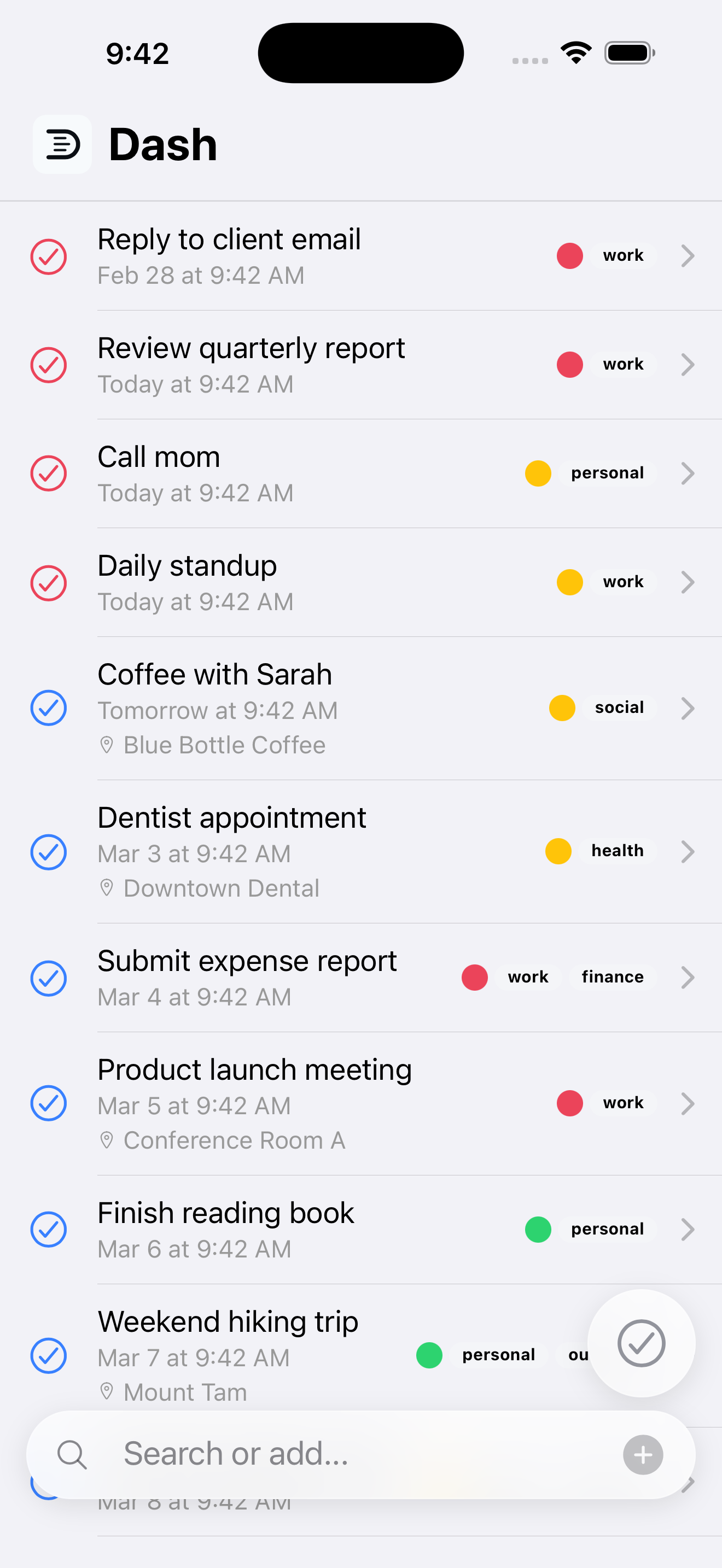Tap the location pin beside Mount Tam
Viewport: 722px width, 1568px height.
(x=107, y=1392)
